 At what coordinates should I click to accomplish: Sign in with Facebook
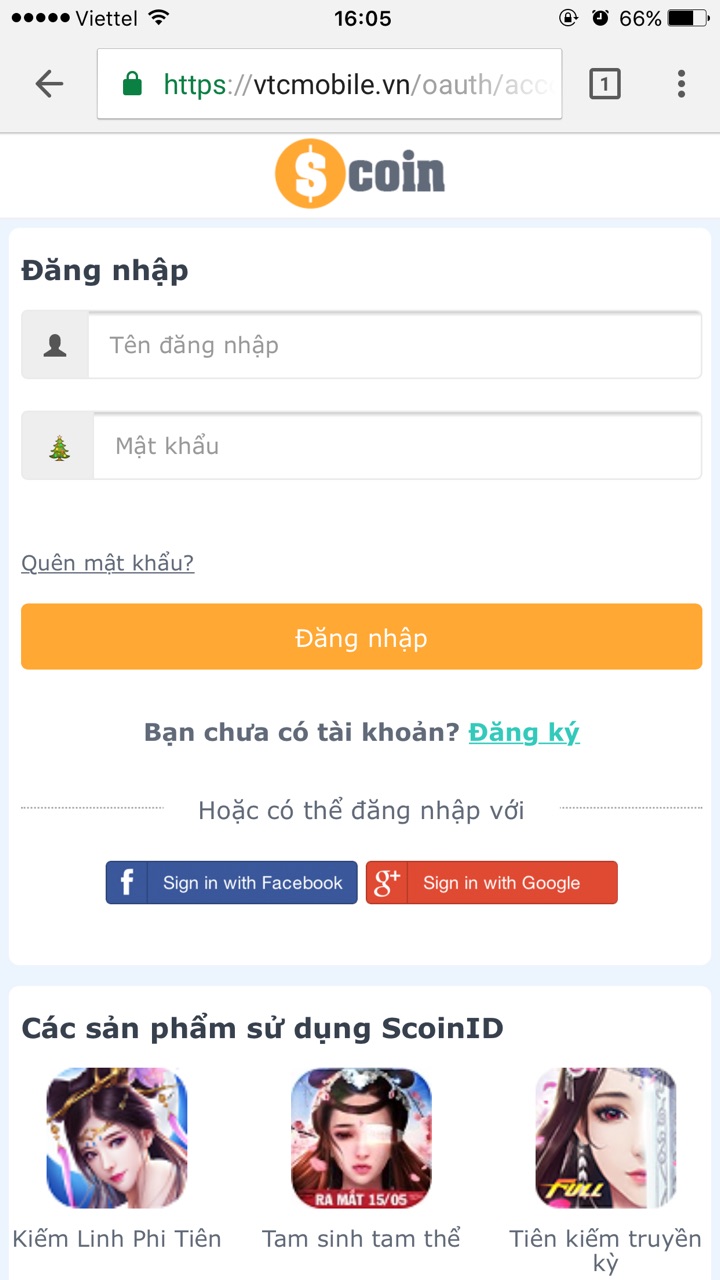point(232,883)
